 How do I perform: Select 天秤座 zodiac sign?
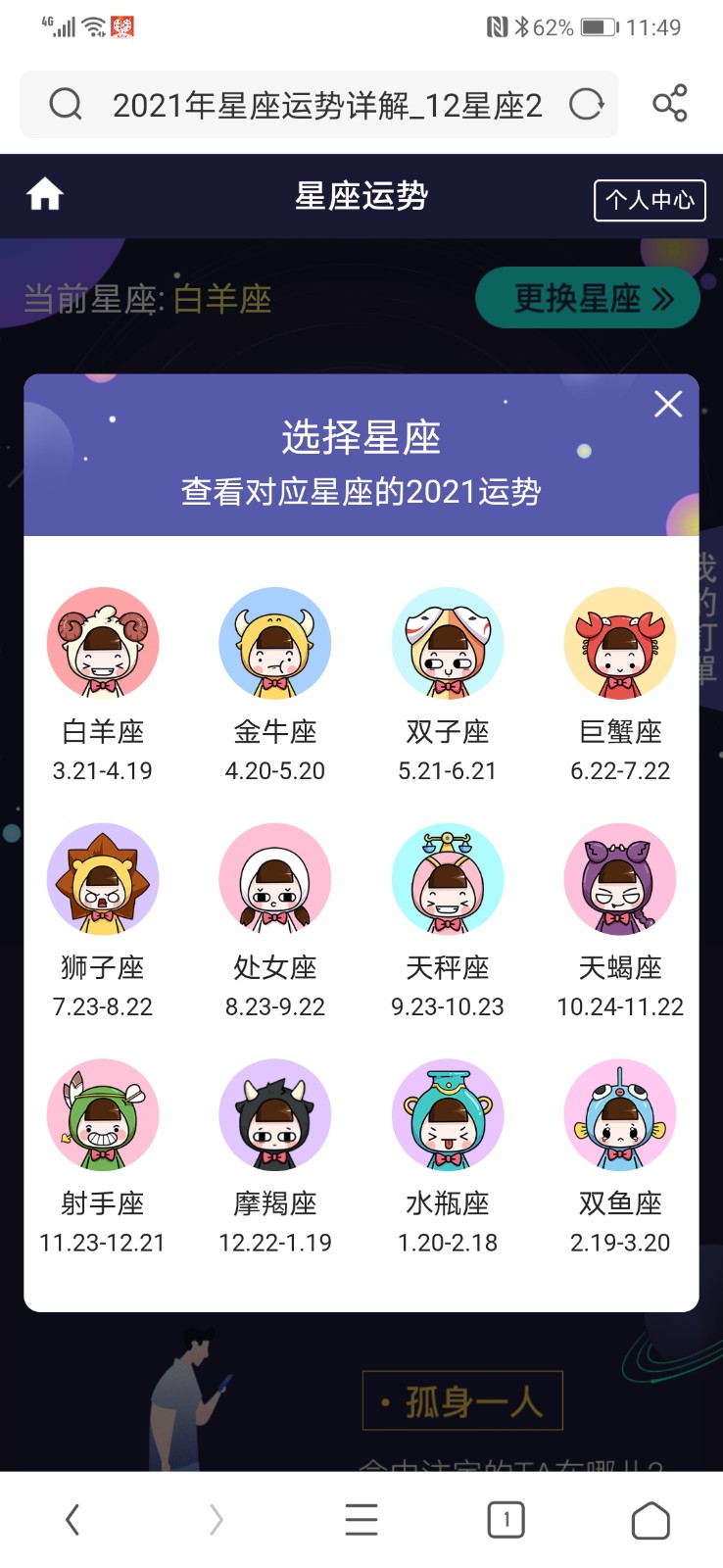click(448, 879)
